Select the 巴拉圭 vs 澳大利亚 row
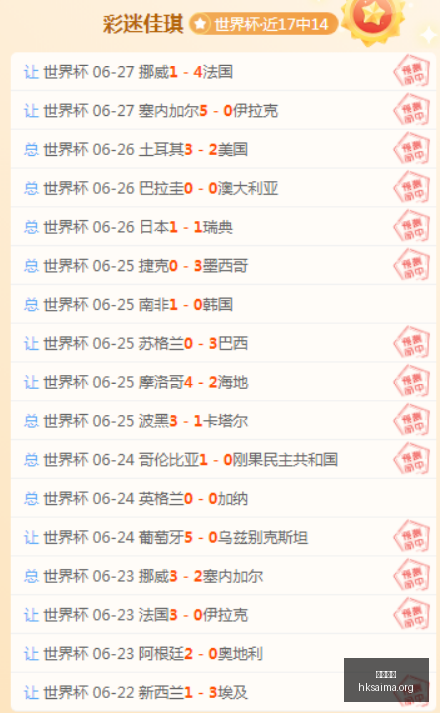The image size is (440, 713). [x=223, y=188]
